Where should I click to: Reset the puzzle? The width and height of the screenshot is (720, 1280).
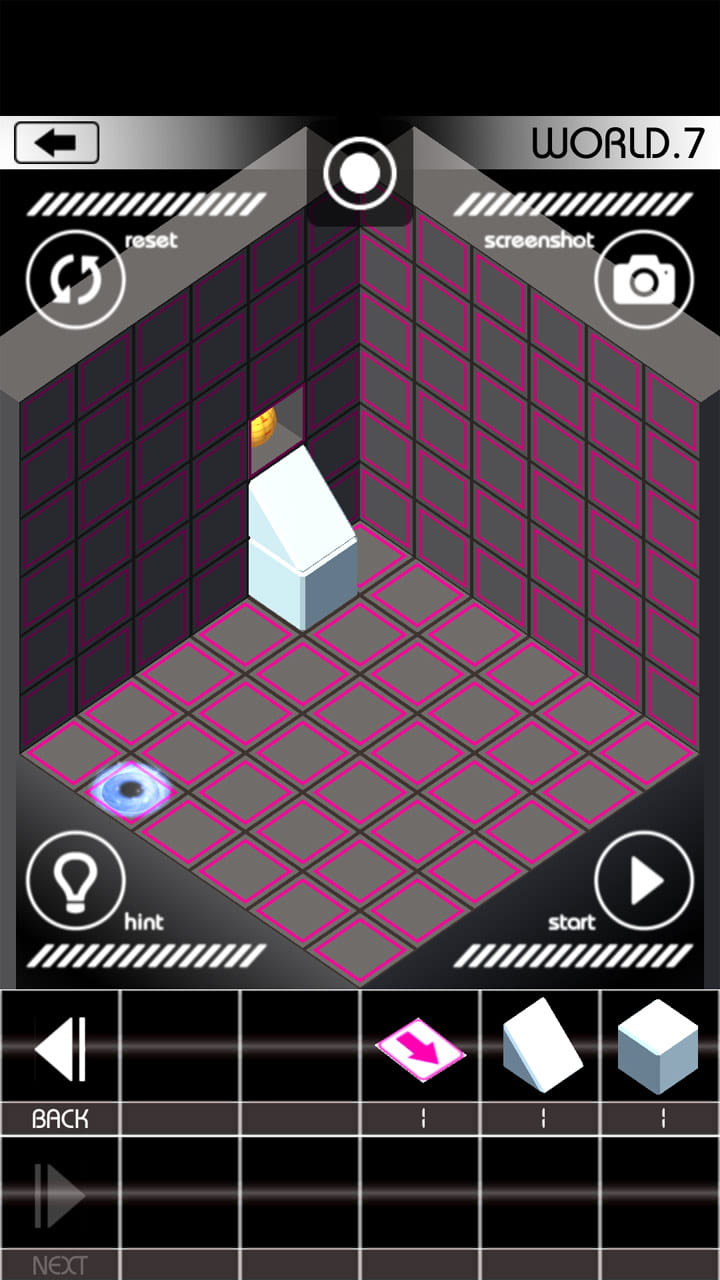(75, 280)
